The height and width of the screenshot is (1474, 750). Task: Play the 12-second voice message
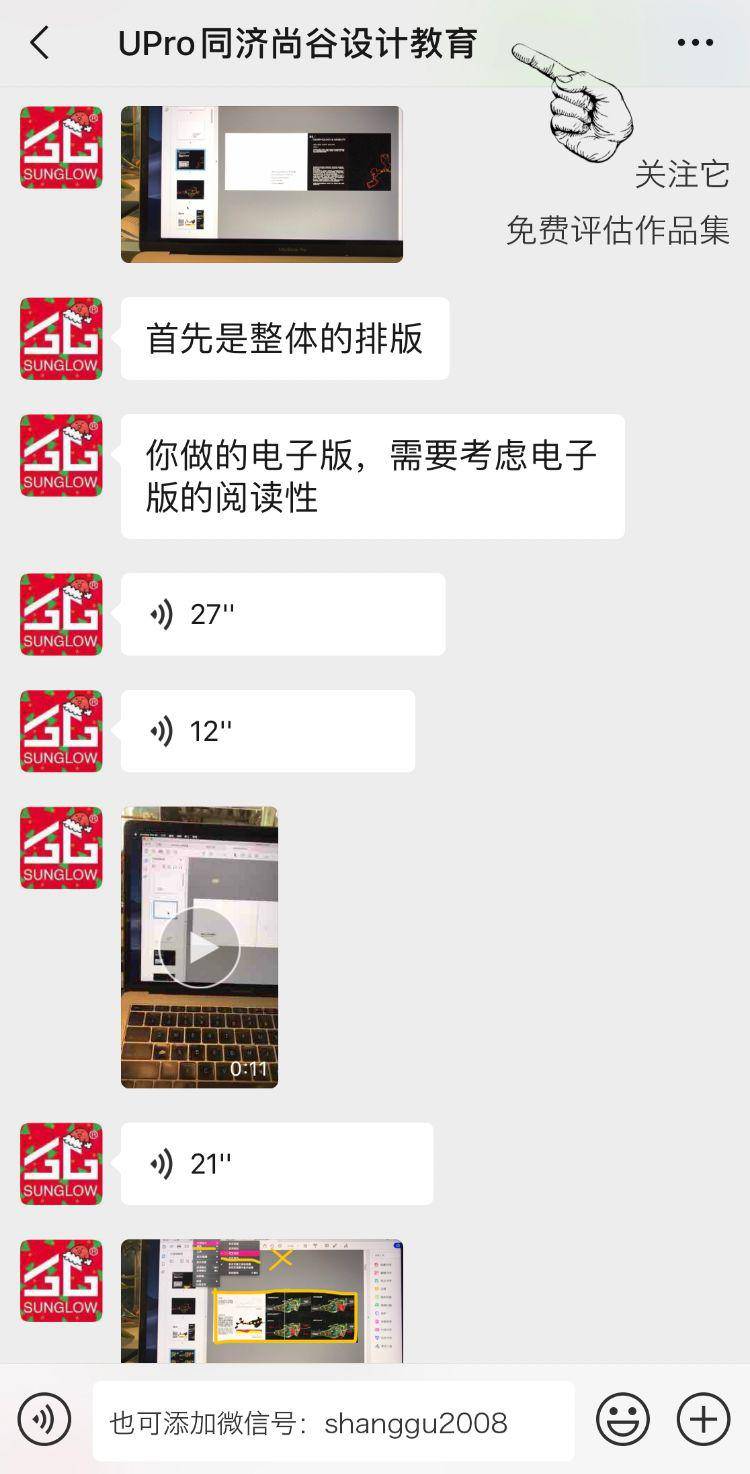tap(267, 731)
